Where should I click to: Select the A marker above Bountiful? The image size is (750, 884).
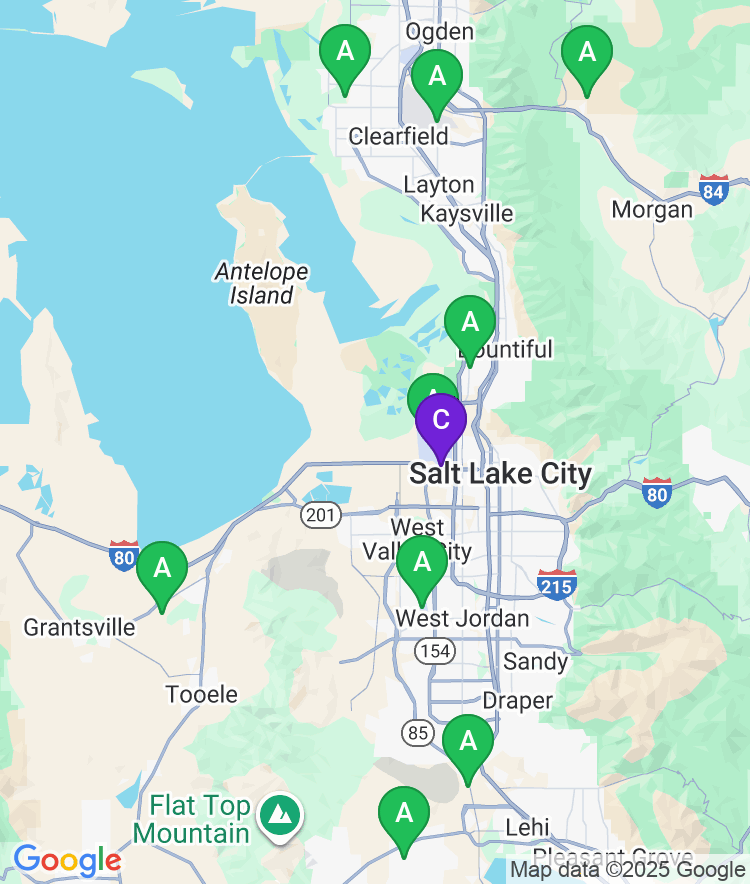(x=469, y=322)
